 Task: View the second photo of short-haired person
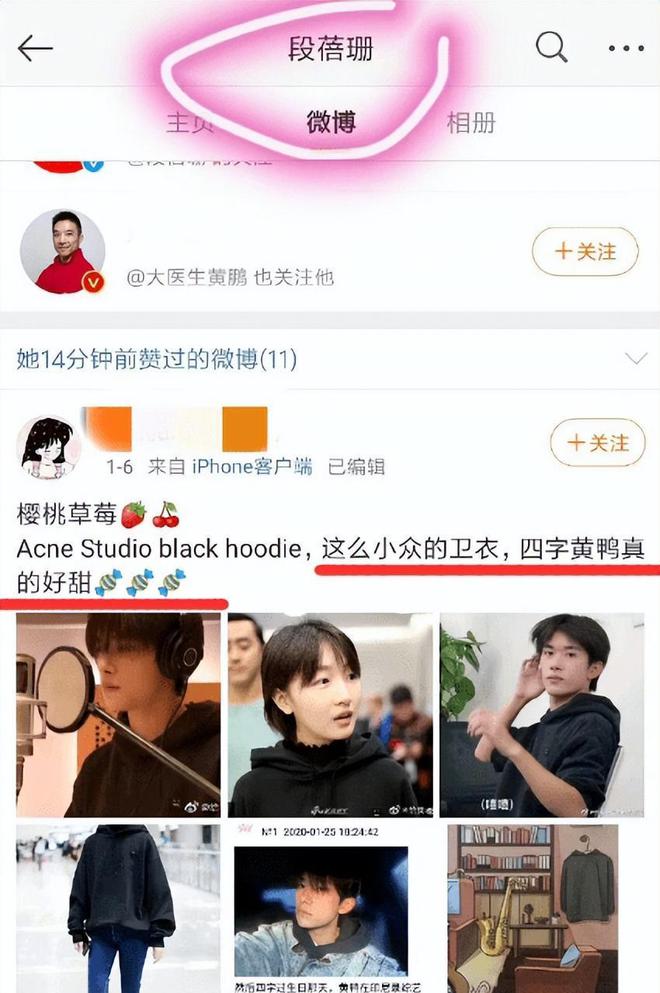click(330, 715)
